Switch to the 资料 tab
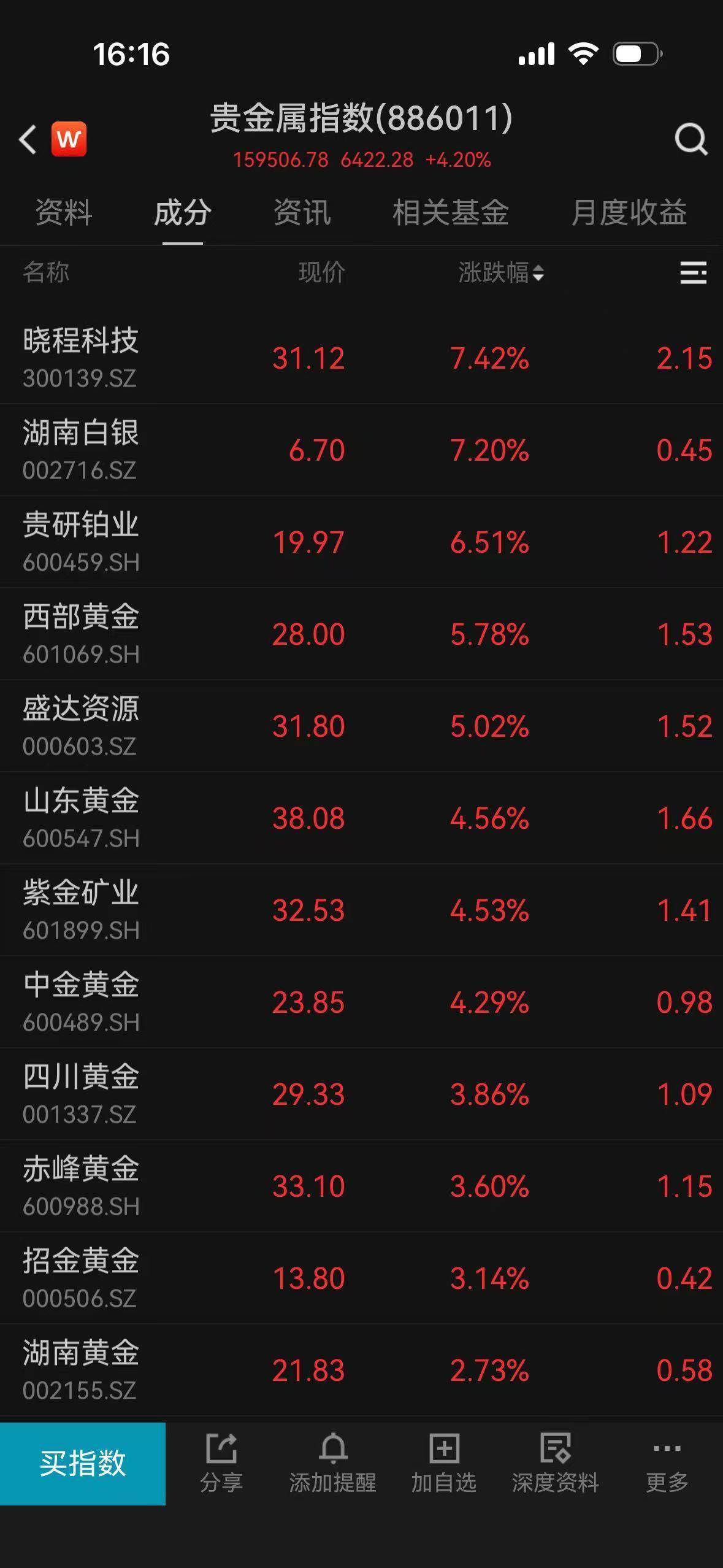The image size is (723, 1568). pyautogui.click(x=64, y=213)
